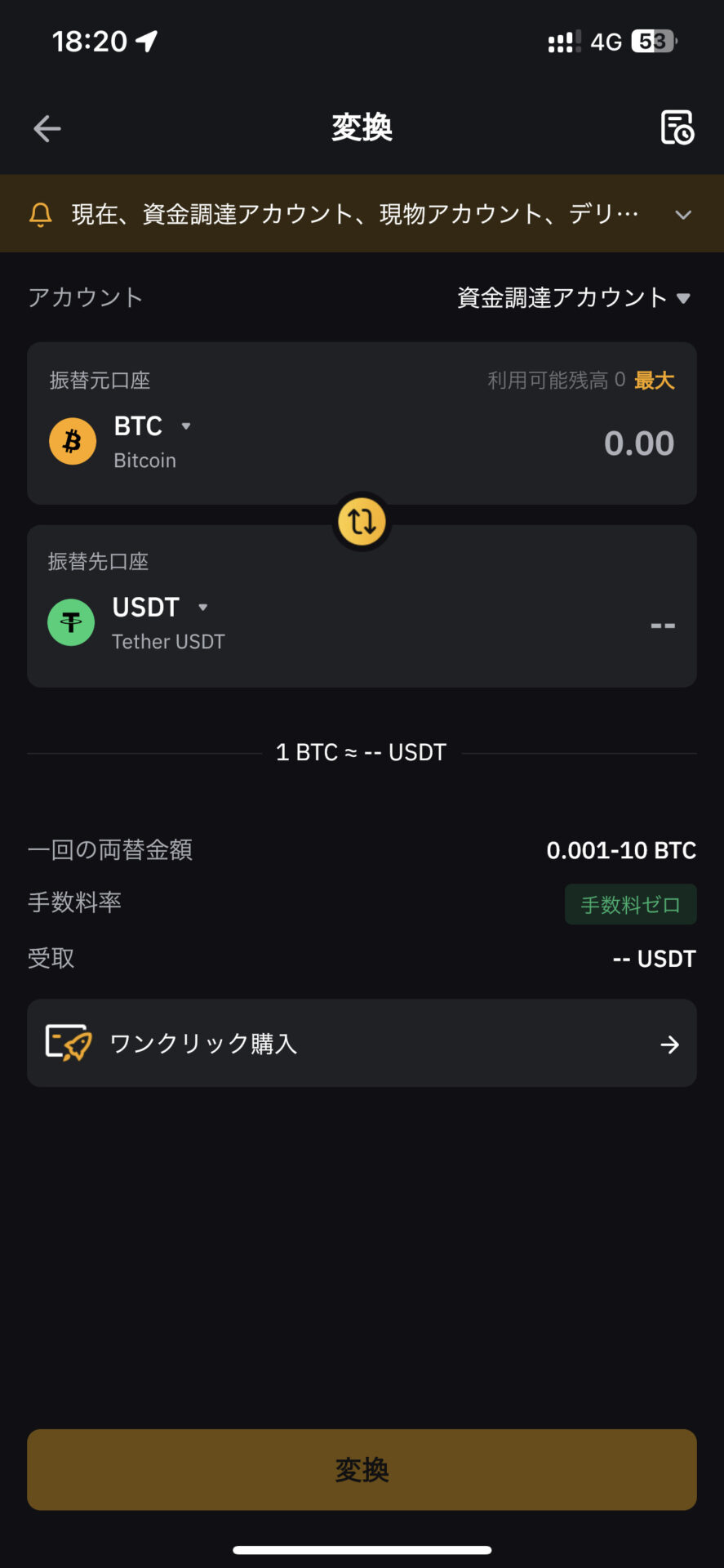Tap the 変換 convert button at bottom
The image size is (724, 1568).
pos(362,1469)
